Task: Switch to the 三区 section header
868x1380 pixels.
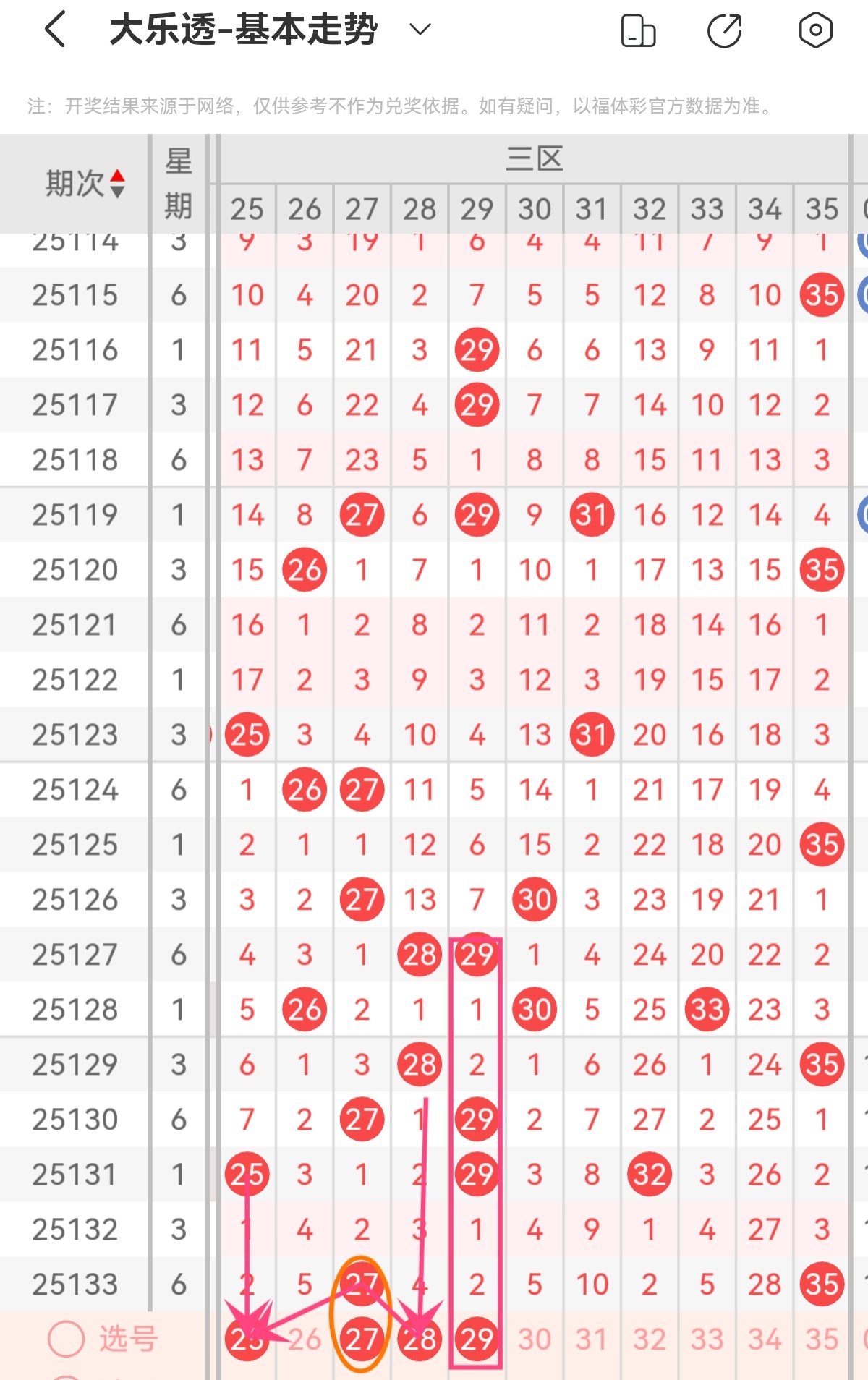Action: pyautogui.click(x=533, y=161)
